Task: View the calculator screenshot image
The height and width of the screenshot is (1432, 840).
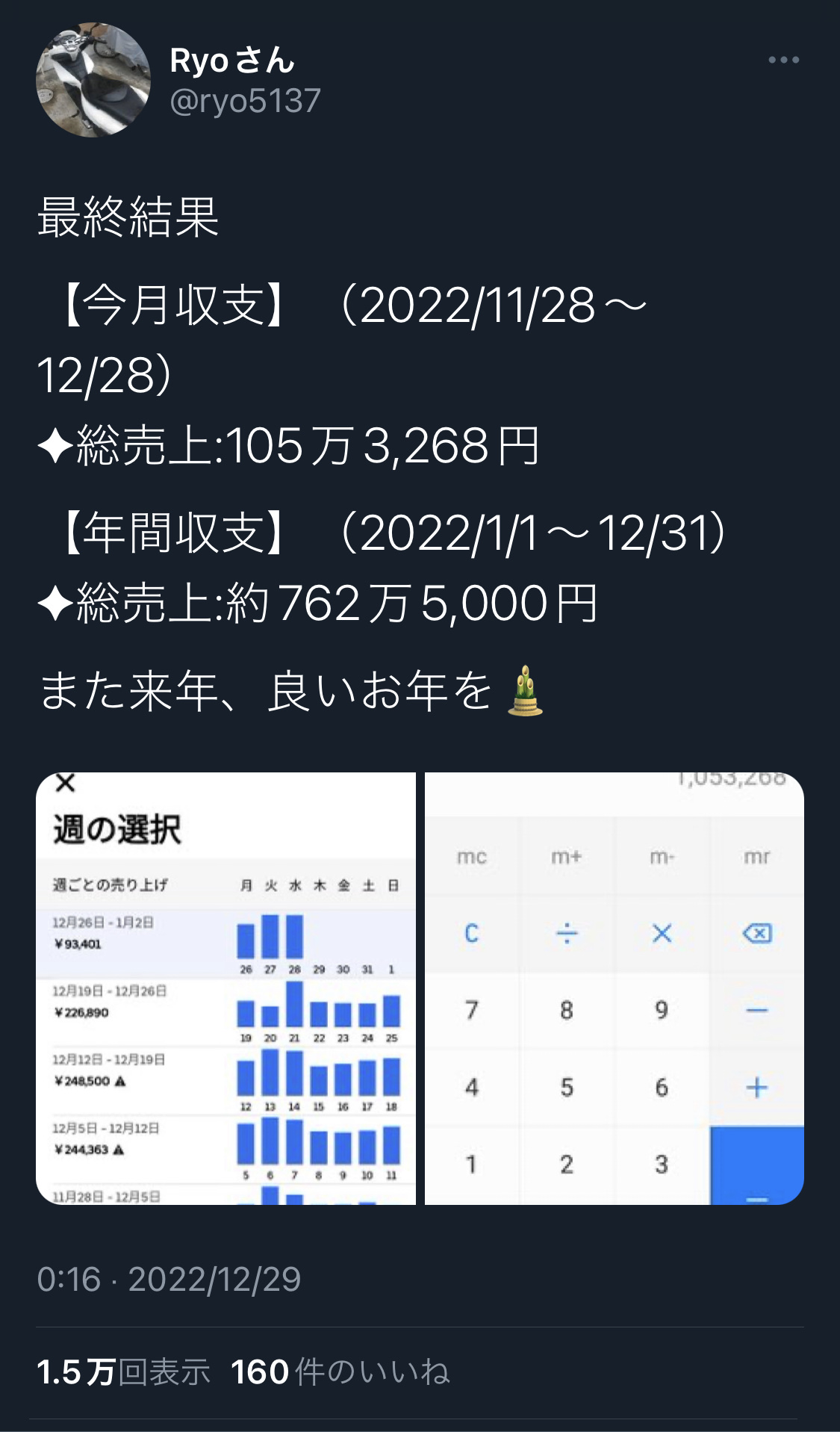Action: point(615,988)
